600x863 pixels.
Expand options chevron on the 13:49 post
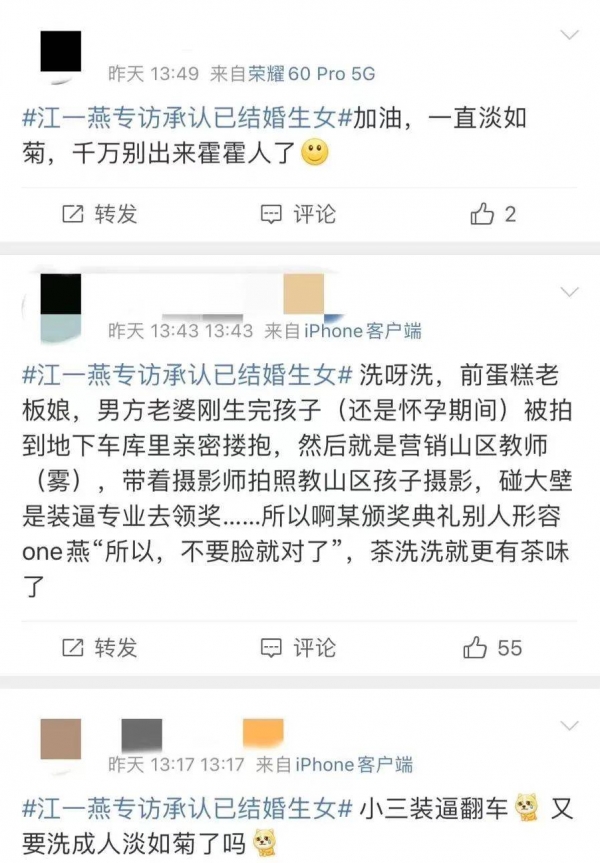tap(570, 36)
